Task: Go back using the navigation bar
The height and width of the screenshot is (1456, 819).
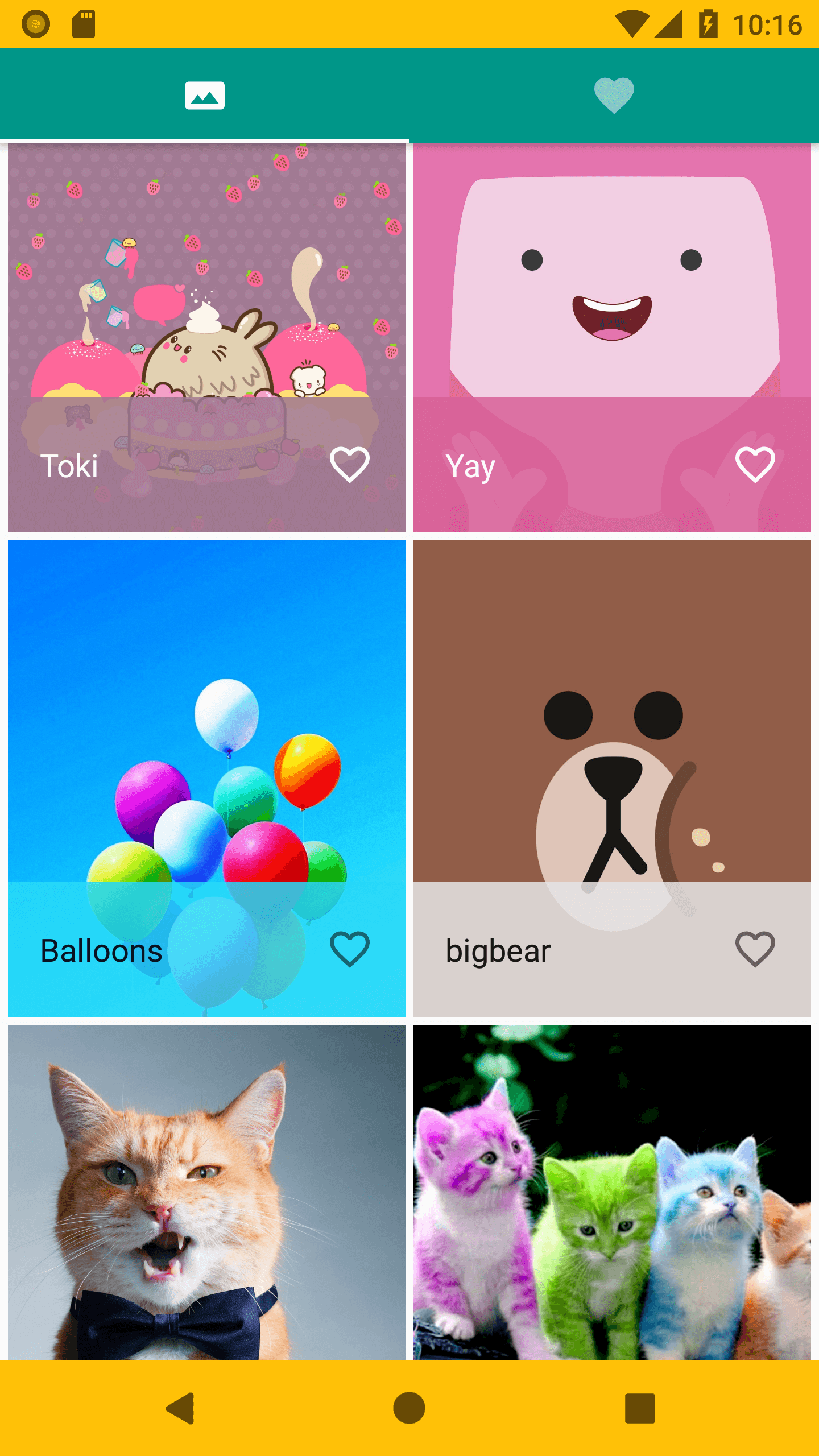Action: pyautogui.click(x=181, y=1408)
